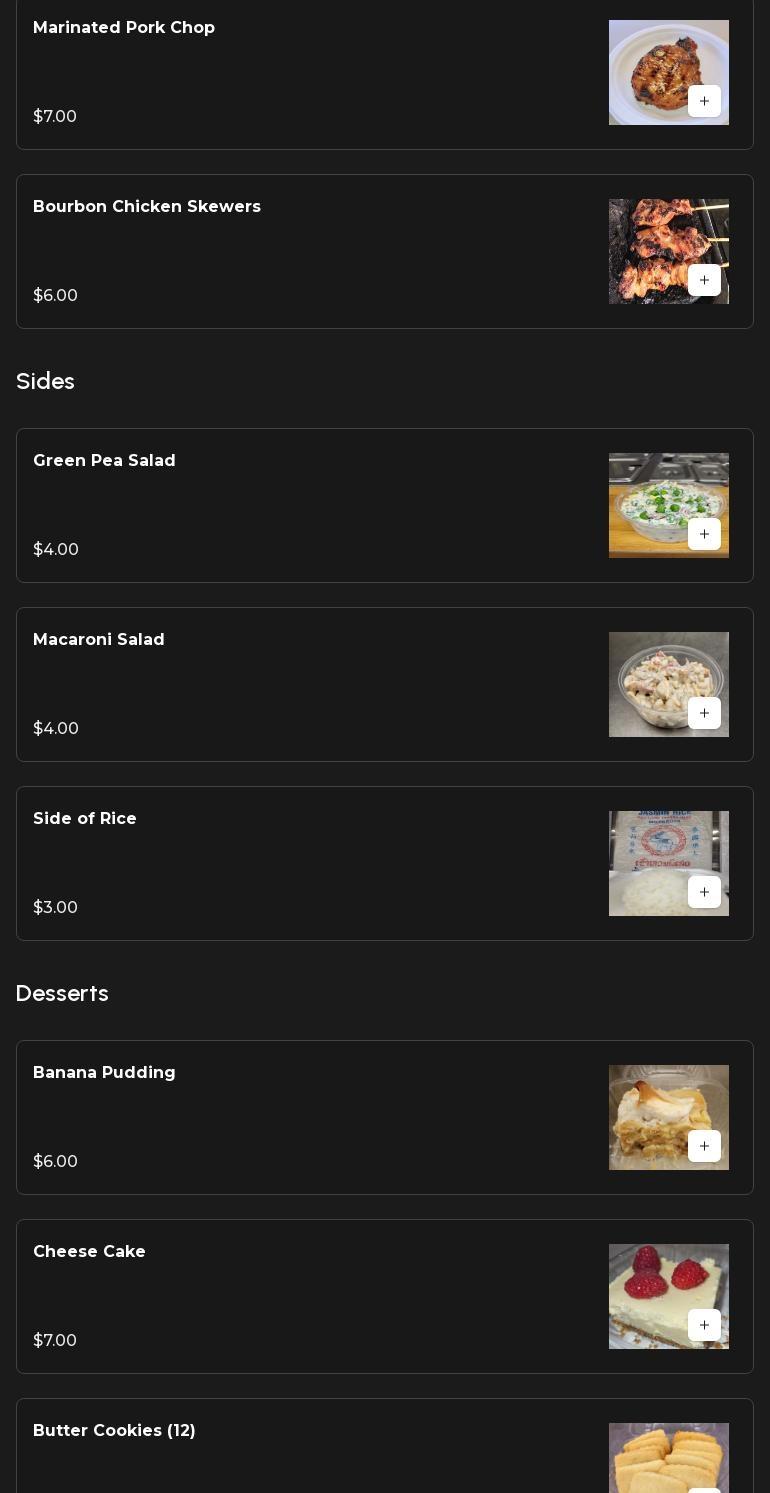Viewport: 770px width, 1493px height.
Task: Add Bourbon Chicken Skewers to the order
Action: click(x=704, y=280)
